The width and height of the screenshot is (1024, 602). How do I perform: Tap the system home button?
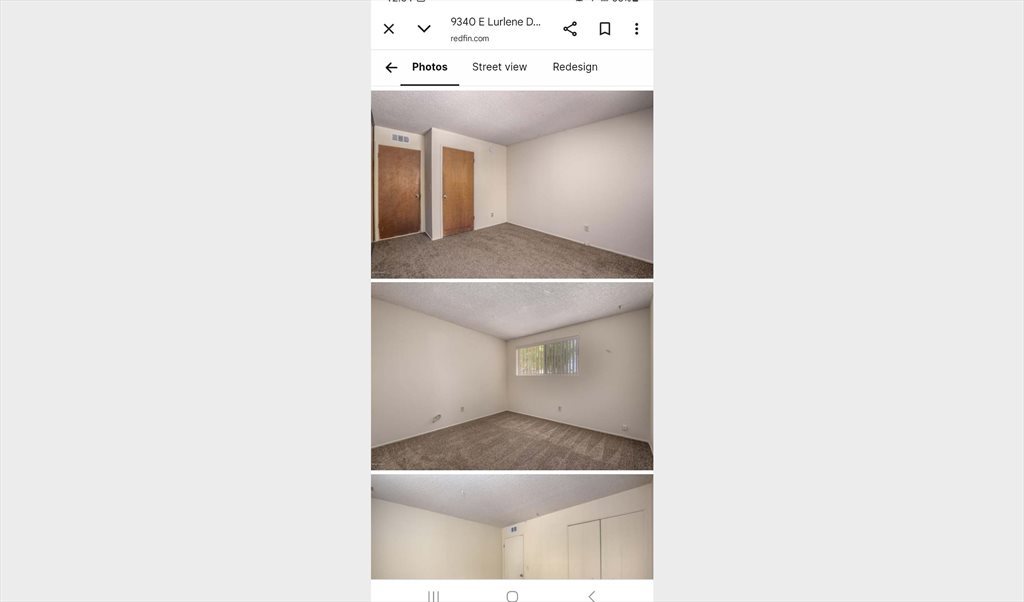tap(512, 596)
